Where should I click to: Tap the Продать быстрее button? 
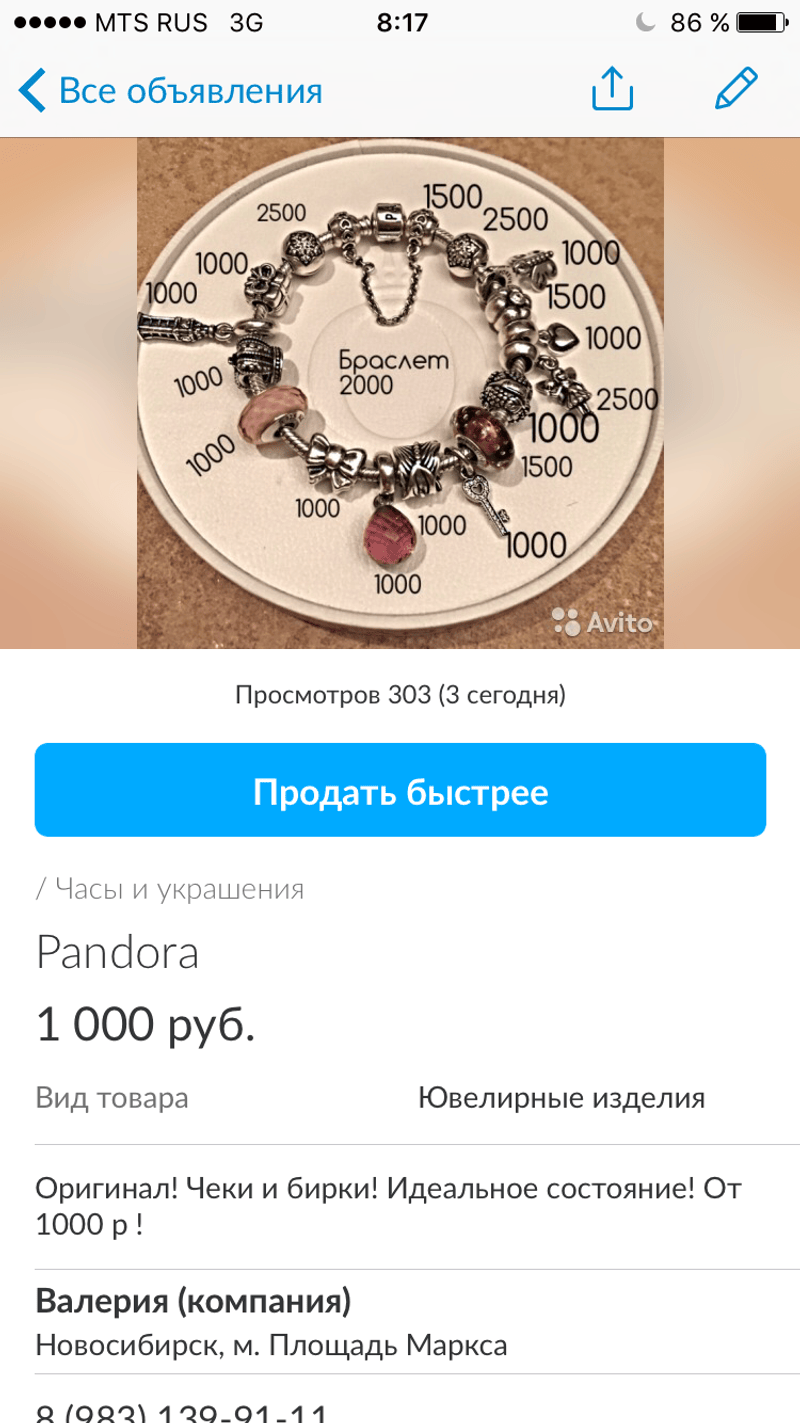point(400,791)
